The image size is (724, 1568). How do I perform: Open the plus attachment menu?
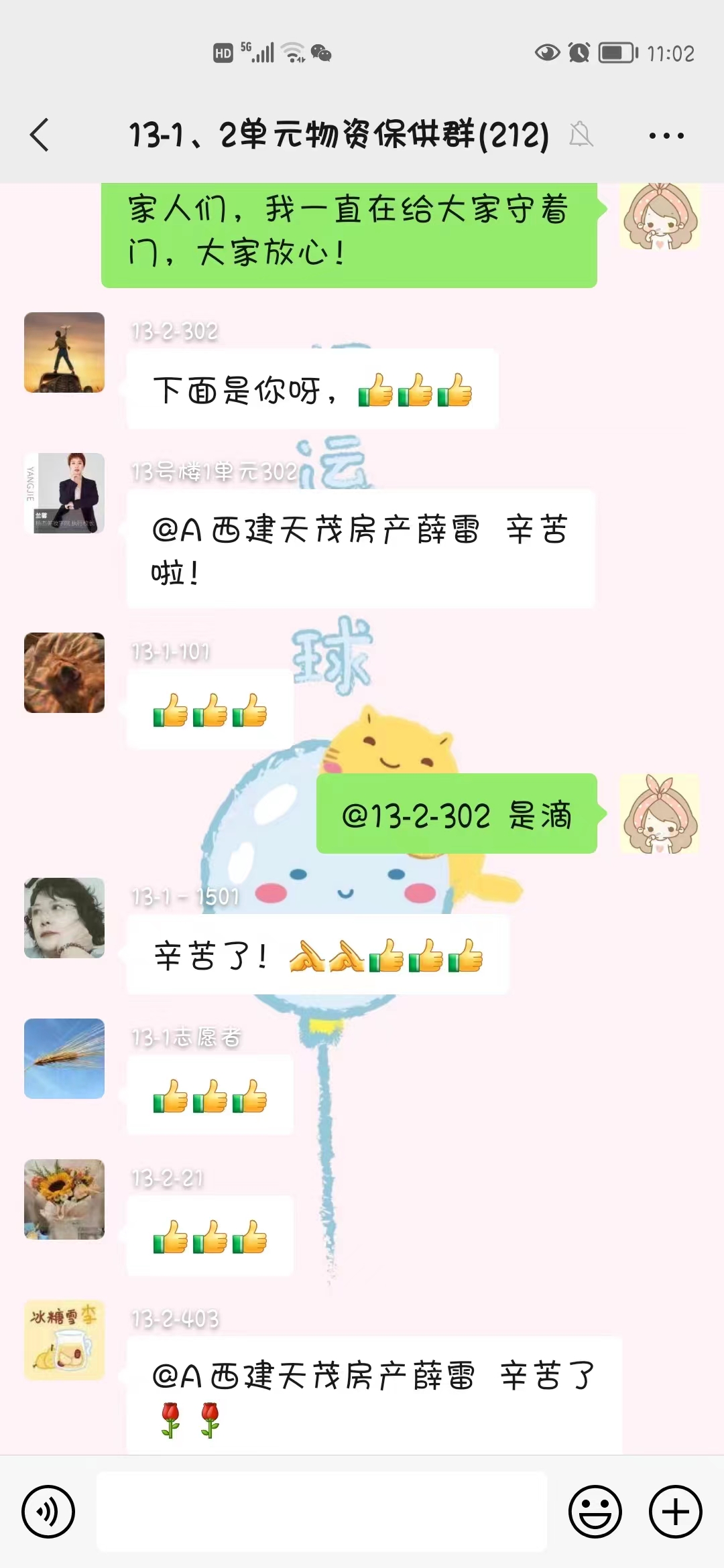click(675, 1512)
